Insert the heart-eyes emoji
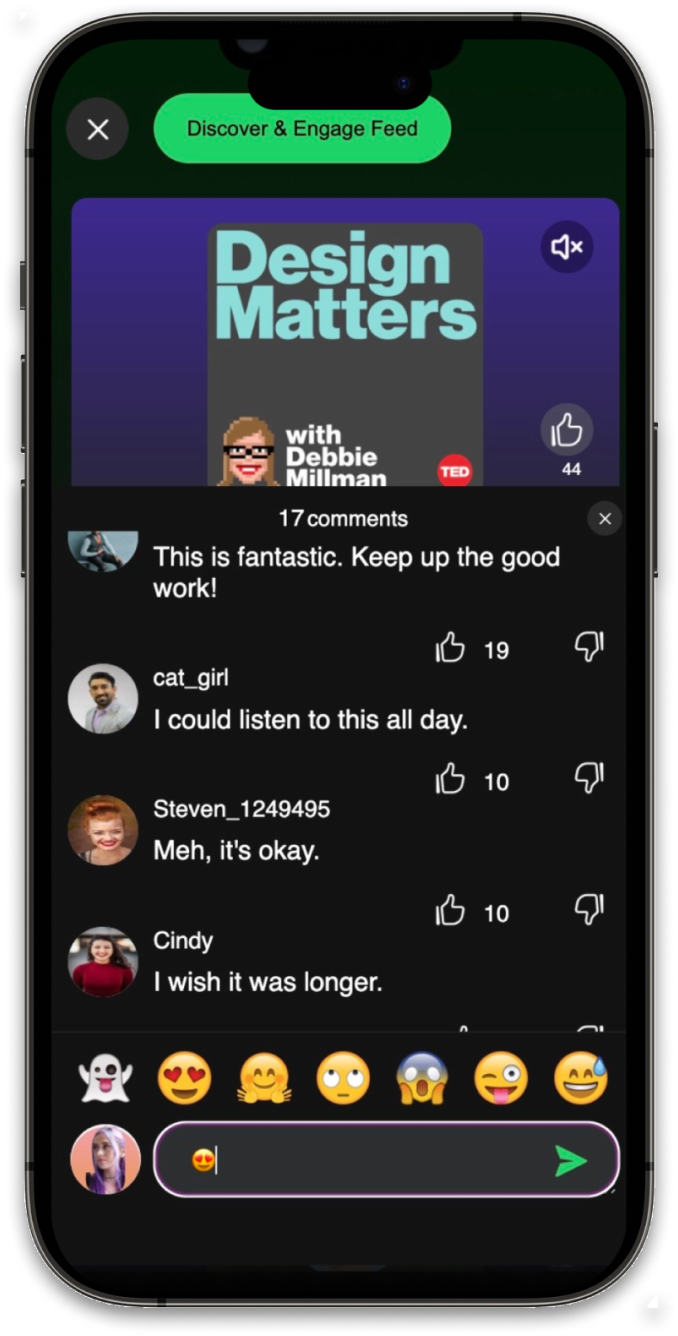The width and height of the screenshot is (678, 1336). [184, 1080]
